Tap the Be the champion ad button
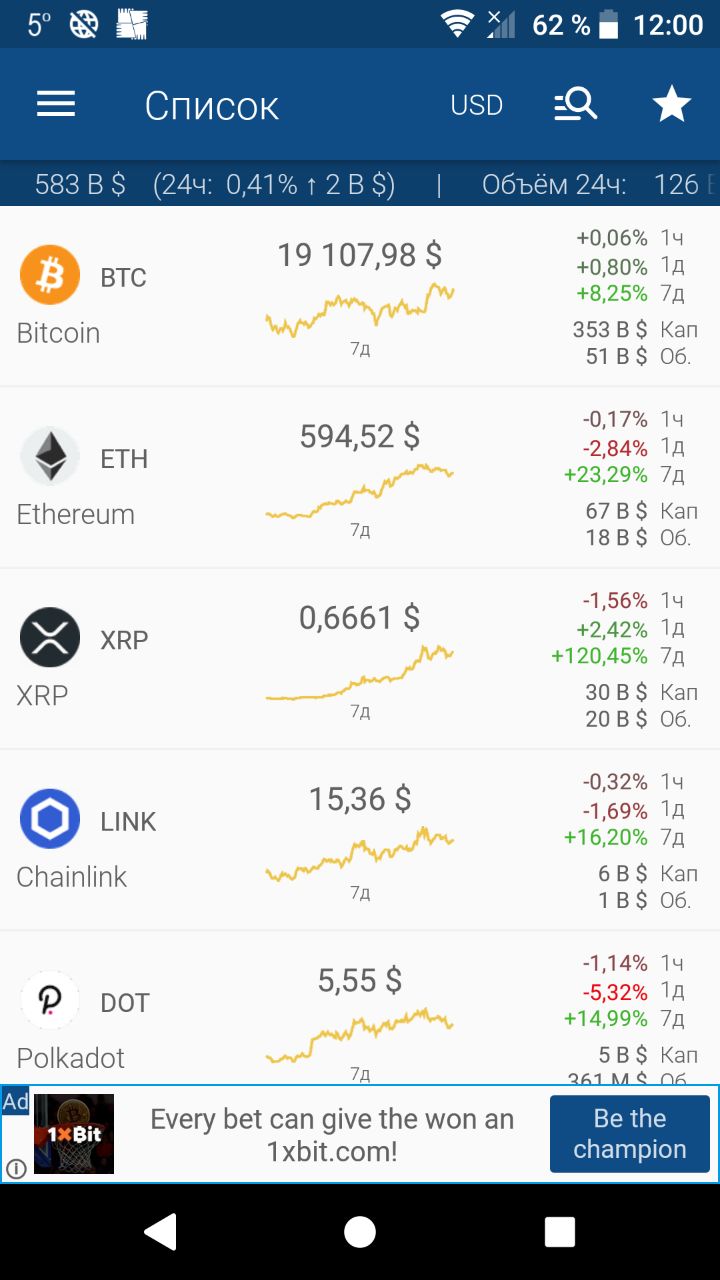Viewport: 720px width, 1280px height. coord(630,1134)
